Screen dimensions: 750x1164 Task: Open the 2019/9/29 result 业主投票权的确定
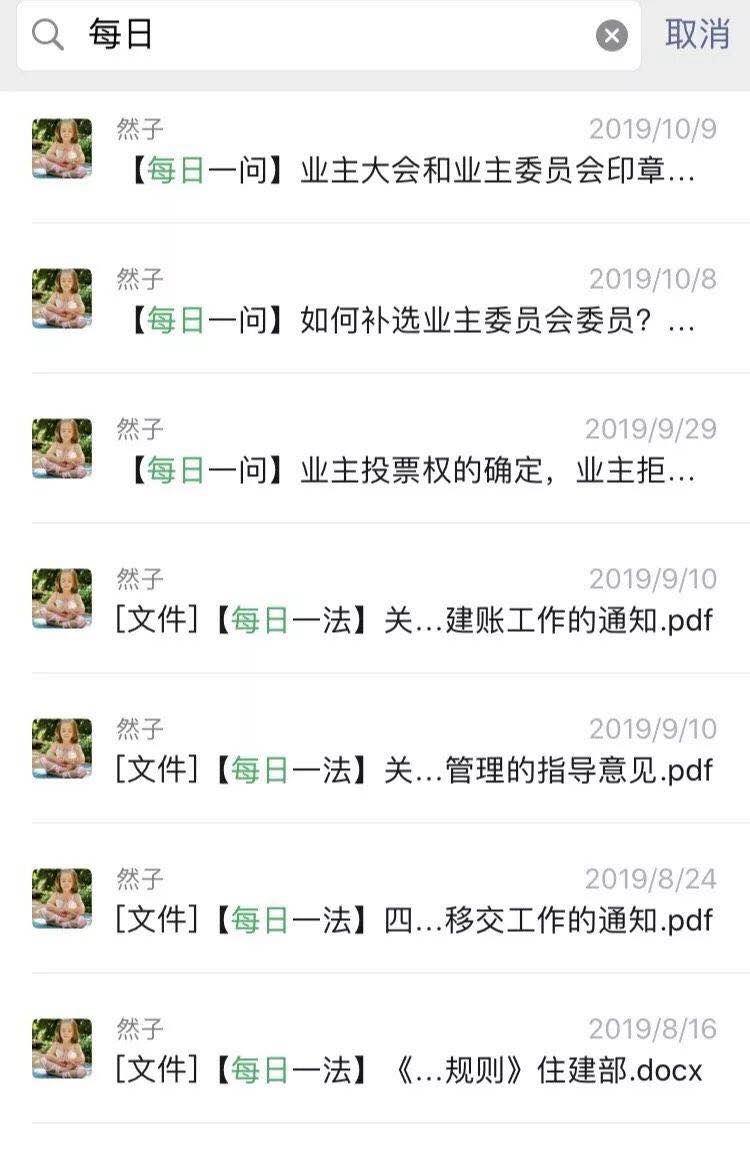pos(410,471)
